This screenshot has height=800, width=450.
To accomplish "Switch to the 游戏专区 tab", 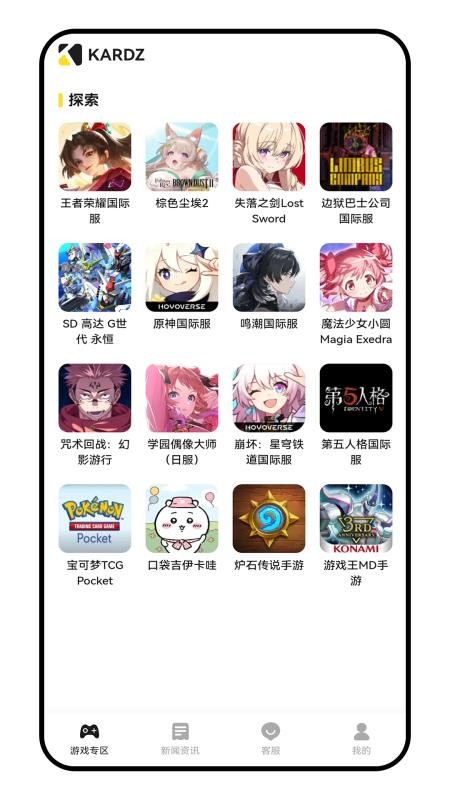I will click(x=89, y=739).
